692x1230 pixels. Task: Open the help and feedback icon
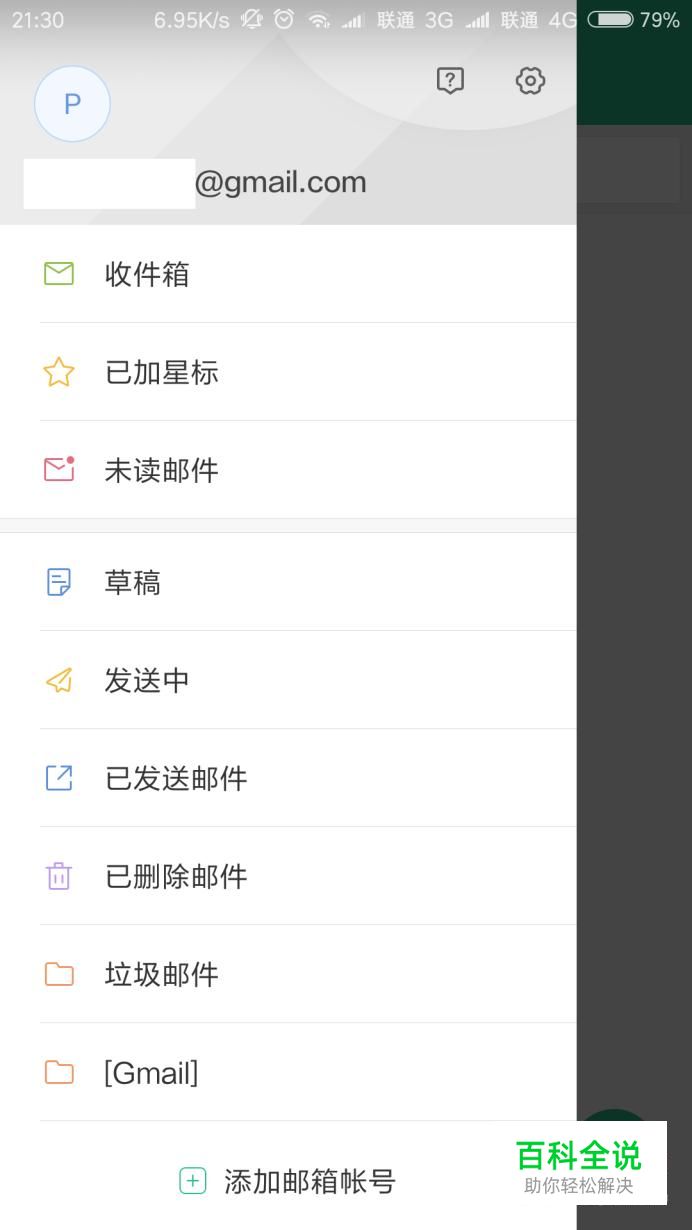click(451, 81)
